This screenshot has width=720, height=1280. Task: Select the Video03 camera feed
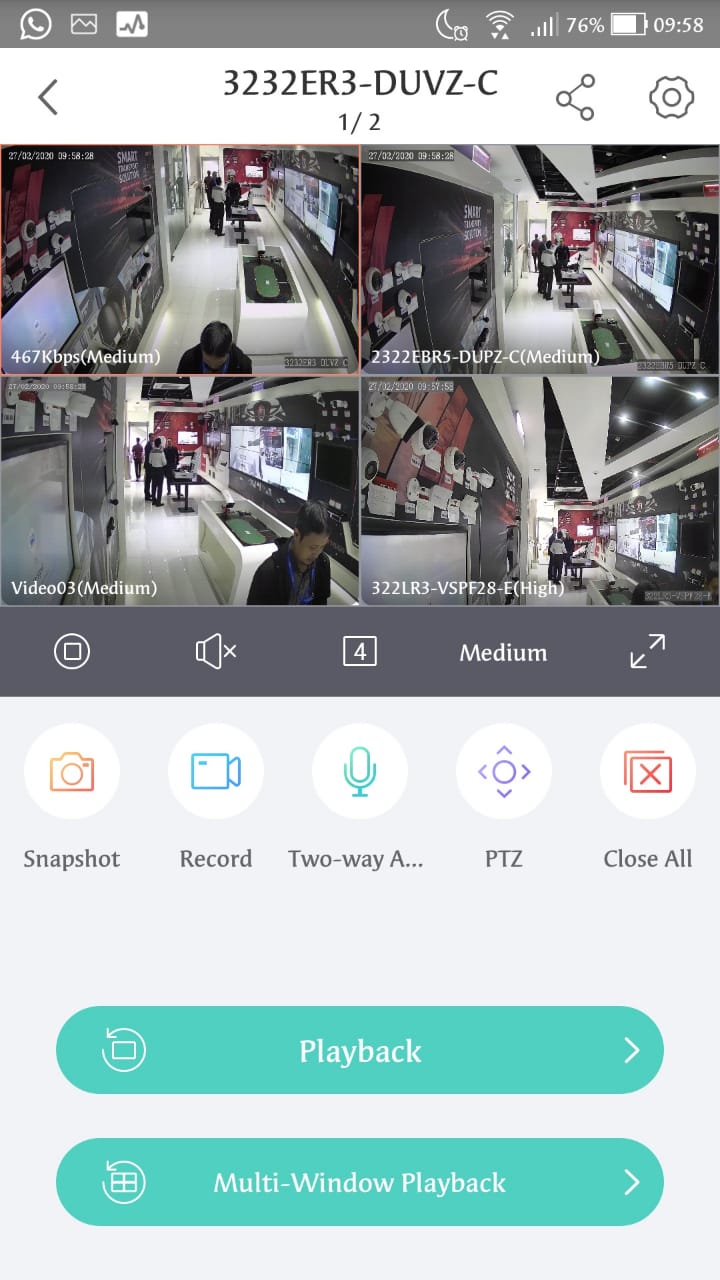pos(180,490)
